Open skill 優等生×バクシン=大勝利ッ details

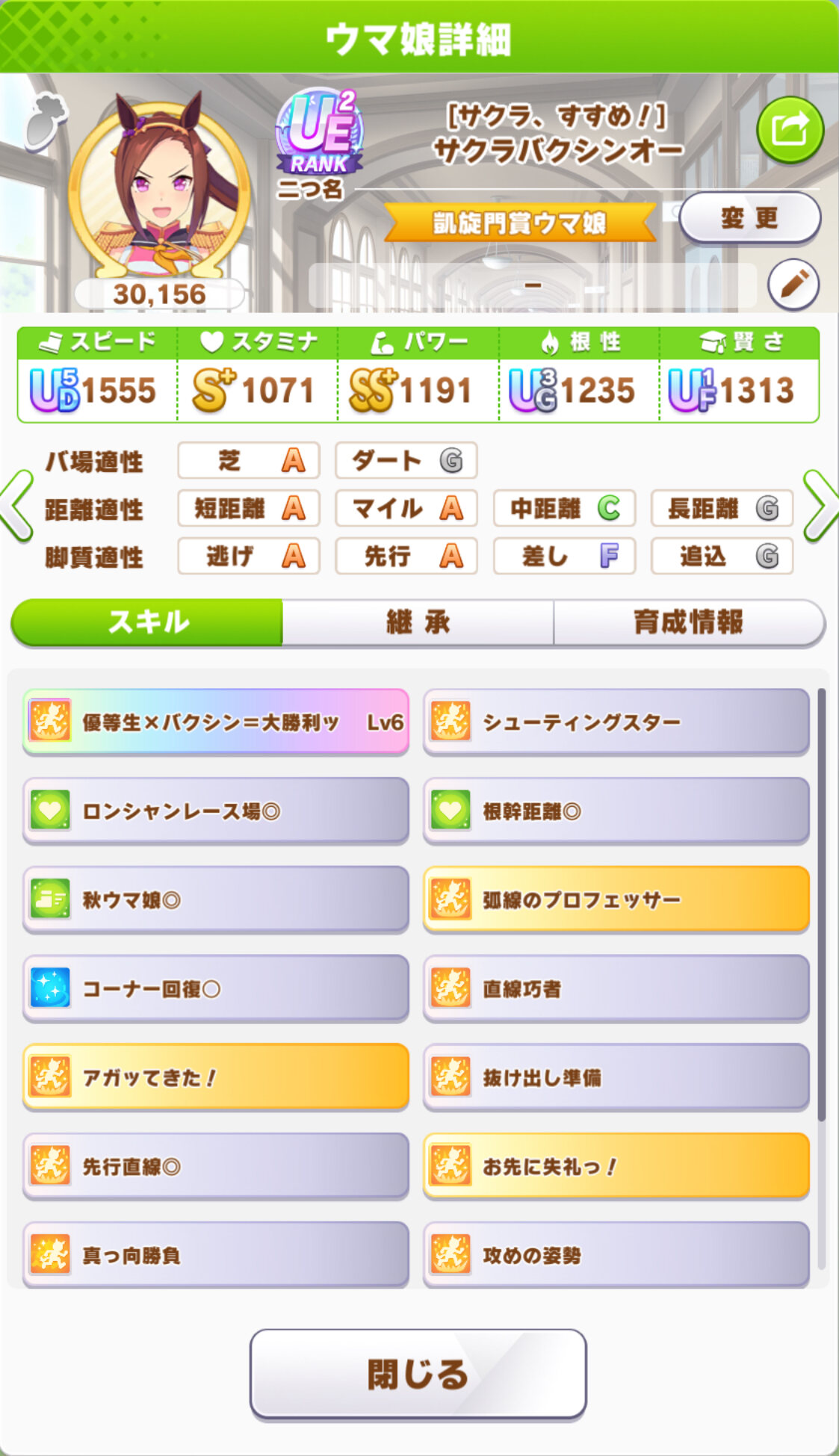coord(216,722)
